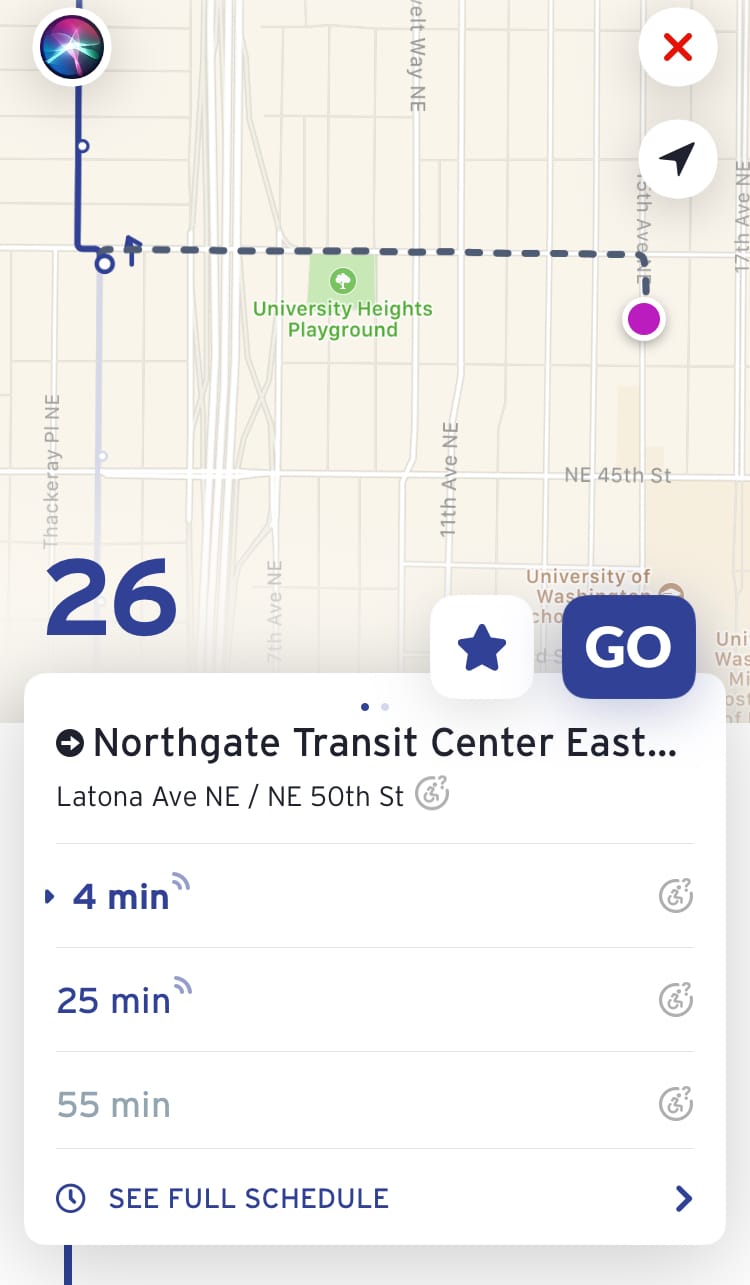The width and height of the screenshot is (750, 1285).
Task: Tap the direction arrow beside Northgate Transit Center
Action: coord(68,742)
